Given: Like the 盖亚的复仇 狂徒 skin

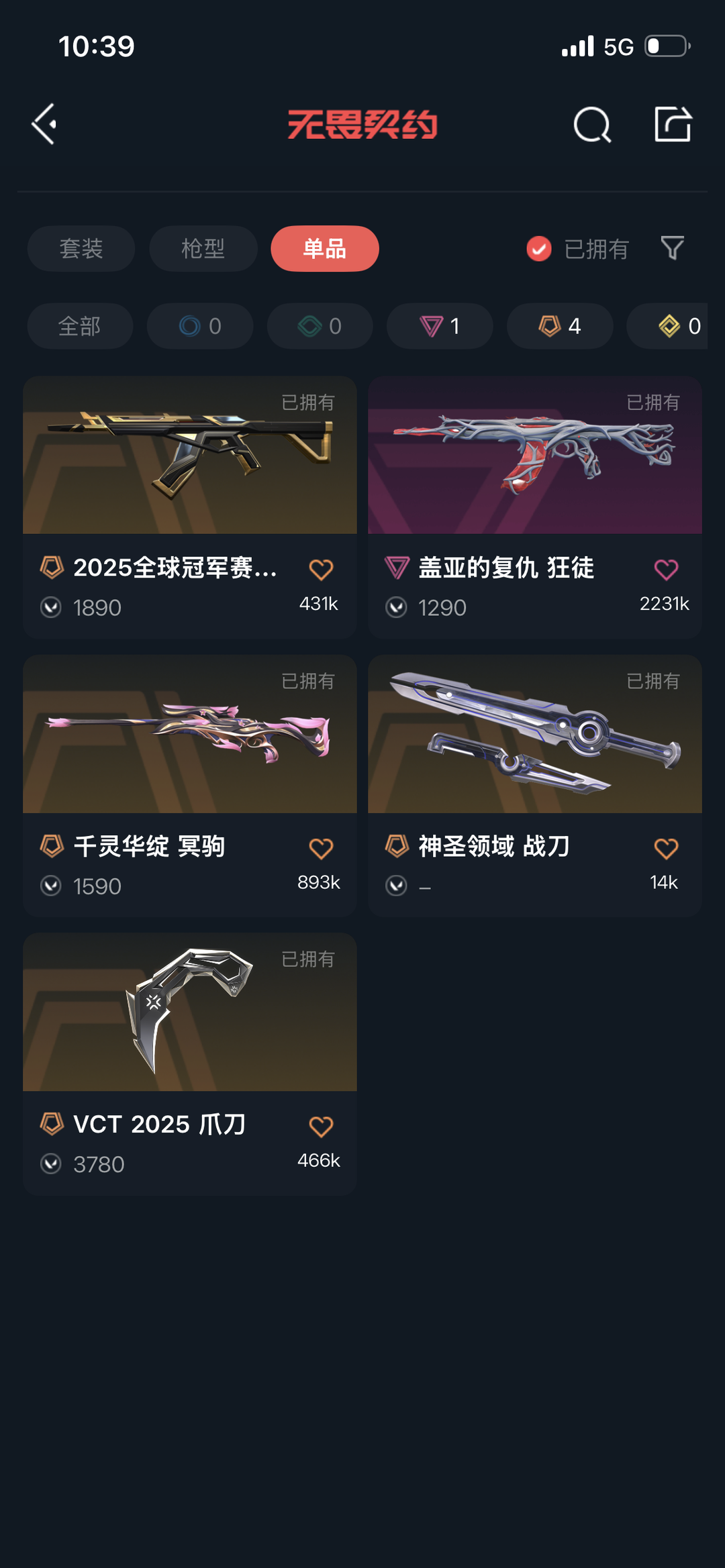Looking at the screenshot, I should [x=666, y=570].
